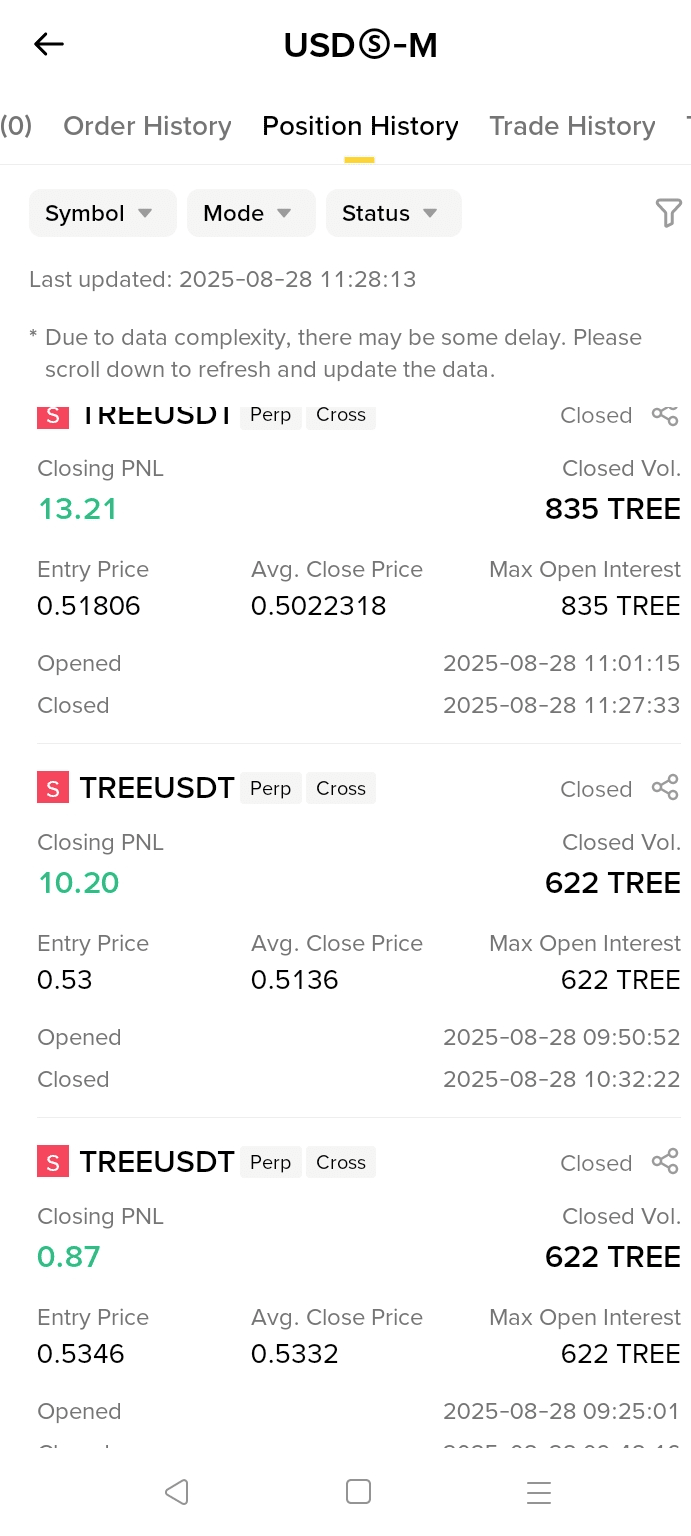
Task: Expand the Symbol filter dropdown
Action: pos(103,213)
